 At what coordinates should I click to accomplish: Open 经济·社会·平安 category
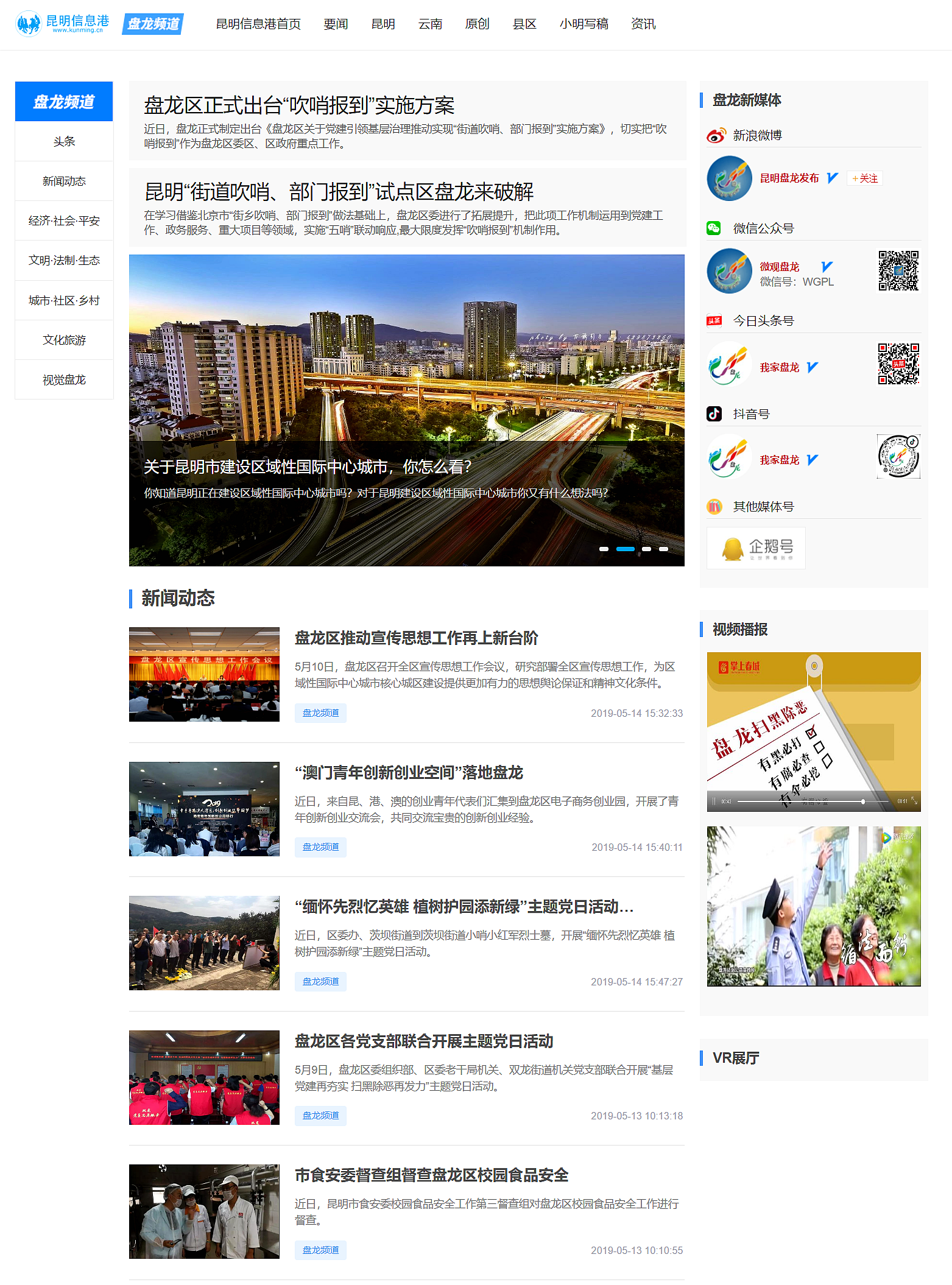[64, 220]
